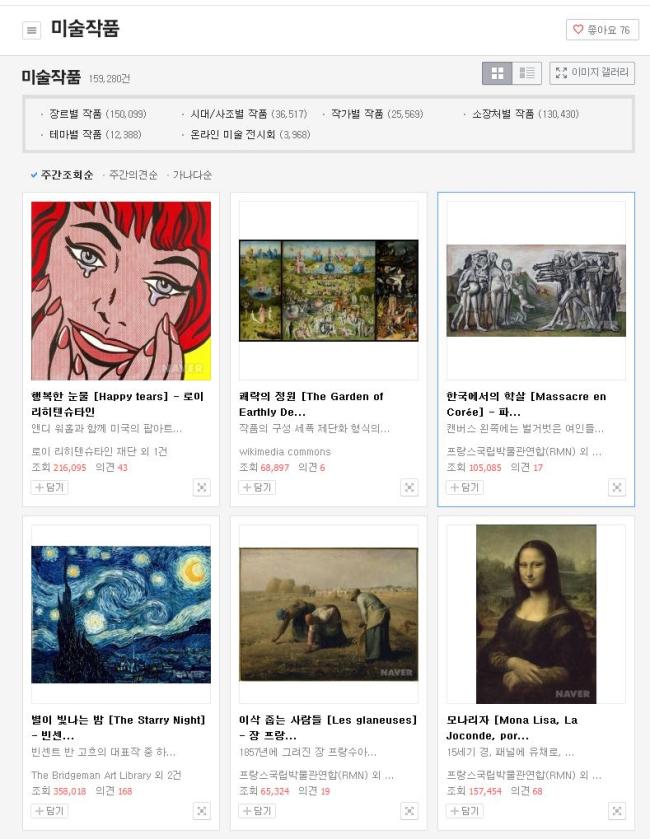Viewport: 650px width, 839px height.
Task: Expand The Starry Night image fullscreen
Action: click(202, 811)
